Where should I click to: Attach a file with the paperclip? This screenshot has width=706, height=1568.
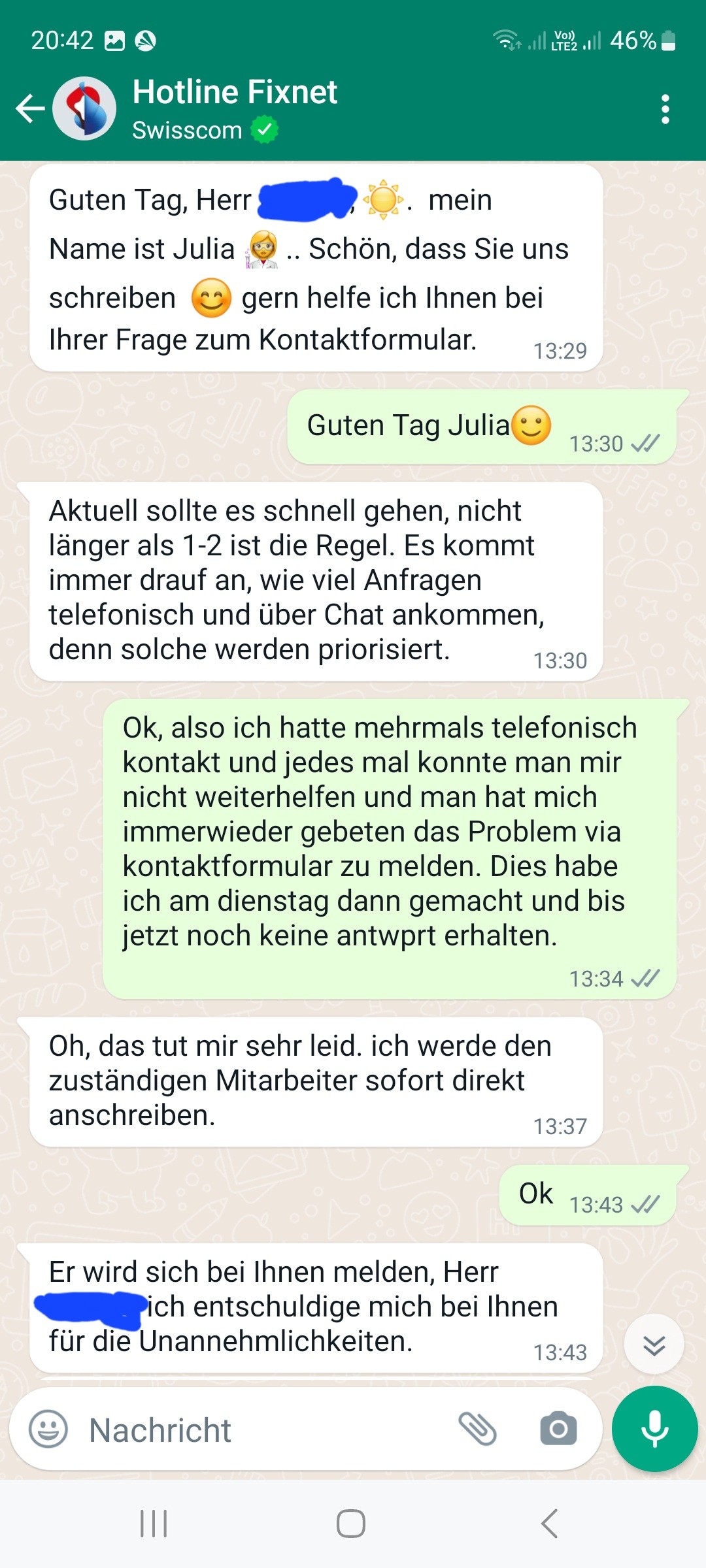tap(478, 1429)
